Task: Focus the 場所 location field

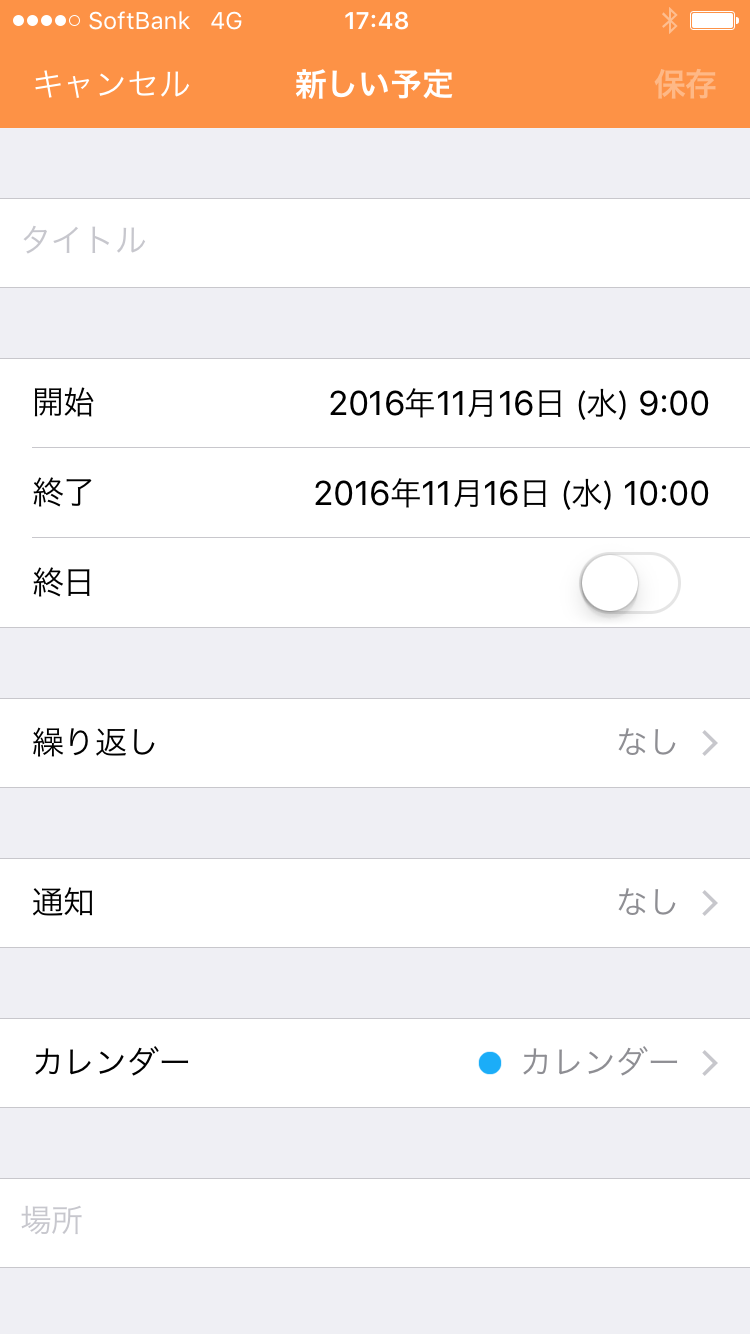Action: click(x=375, y=1223)
